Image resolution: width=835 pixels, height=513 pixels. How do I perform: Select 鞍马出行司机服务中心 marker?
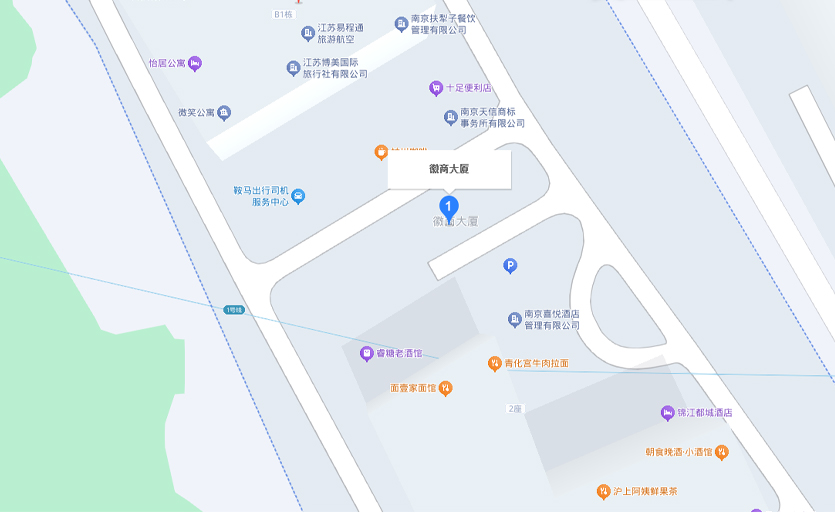click(x=298, y=195)
